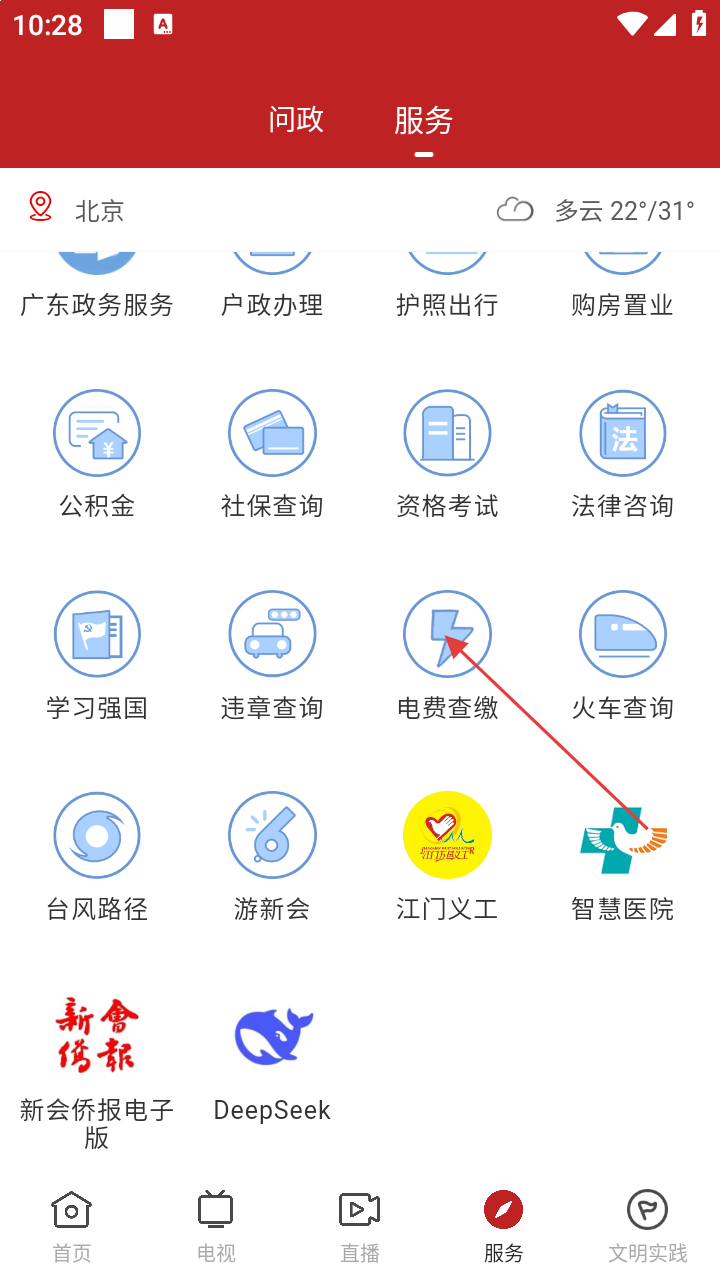
Task: Check 台风路径
Action: [97, 857]
